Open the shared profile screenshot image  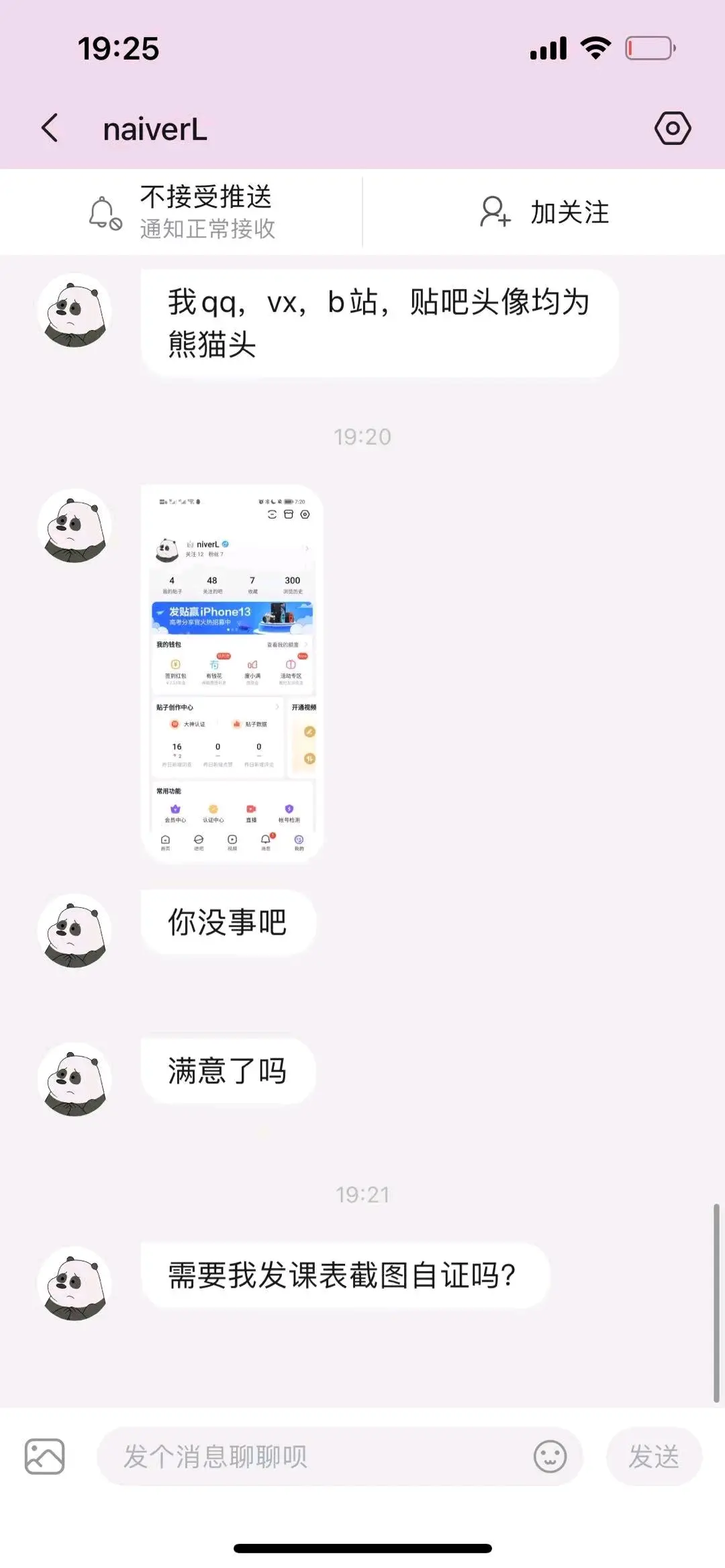pos(232,673)
